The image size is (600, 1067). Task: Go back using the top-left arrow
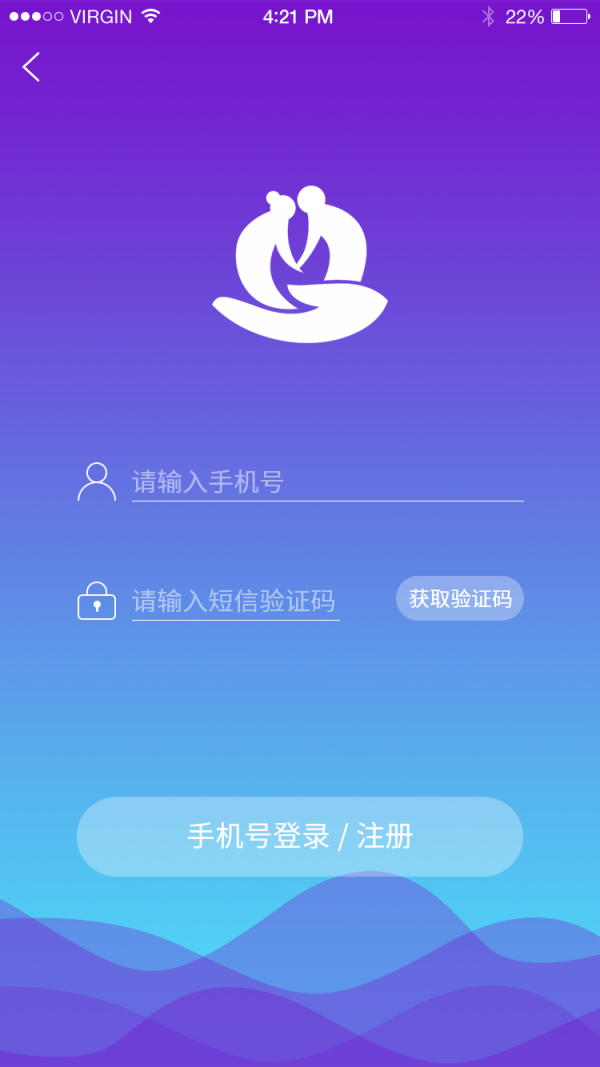(32, 67)
